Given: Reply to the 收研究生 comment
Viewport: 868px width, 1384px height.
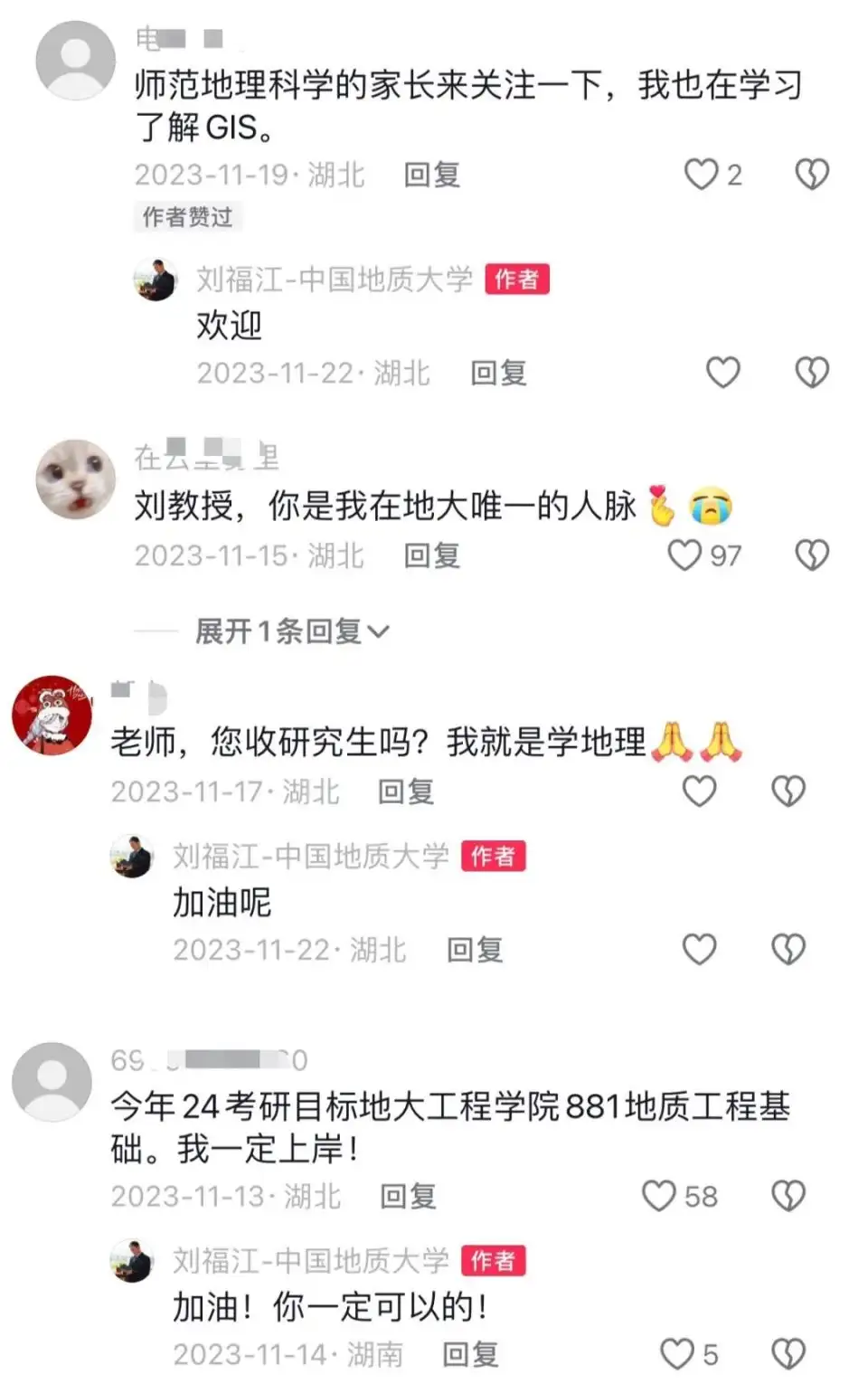Looking at the screenshot, I should (406, 792).
